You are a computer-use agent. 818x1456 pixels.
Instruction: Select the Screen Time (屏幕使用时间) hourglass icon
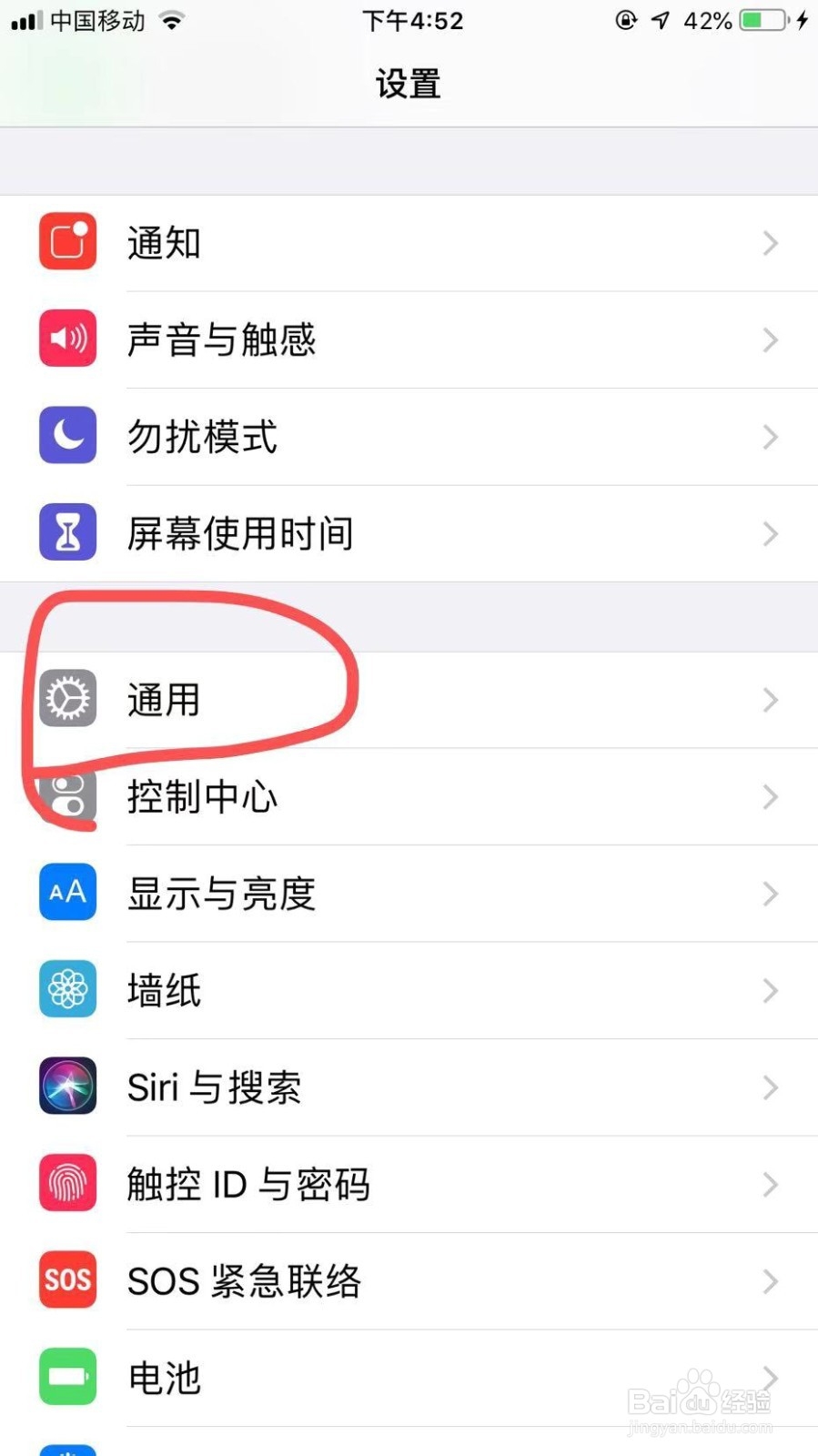point(66,532)
